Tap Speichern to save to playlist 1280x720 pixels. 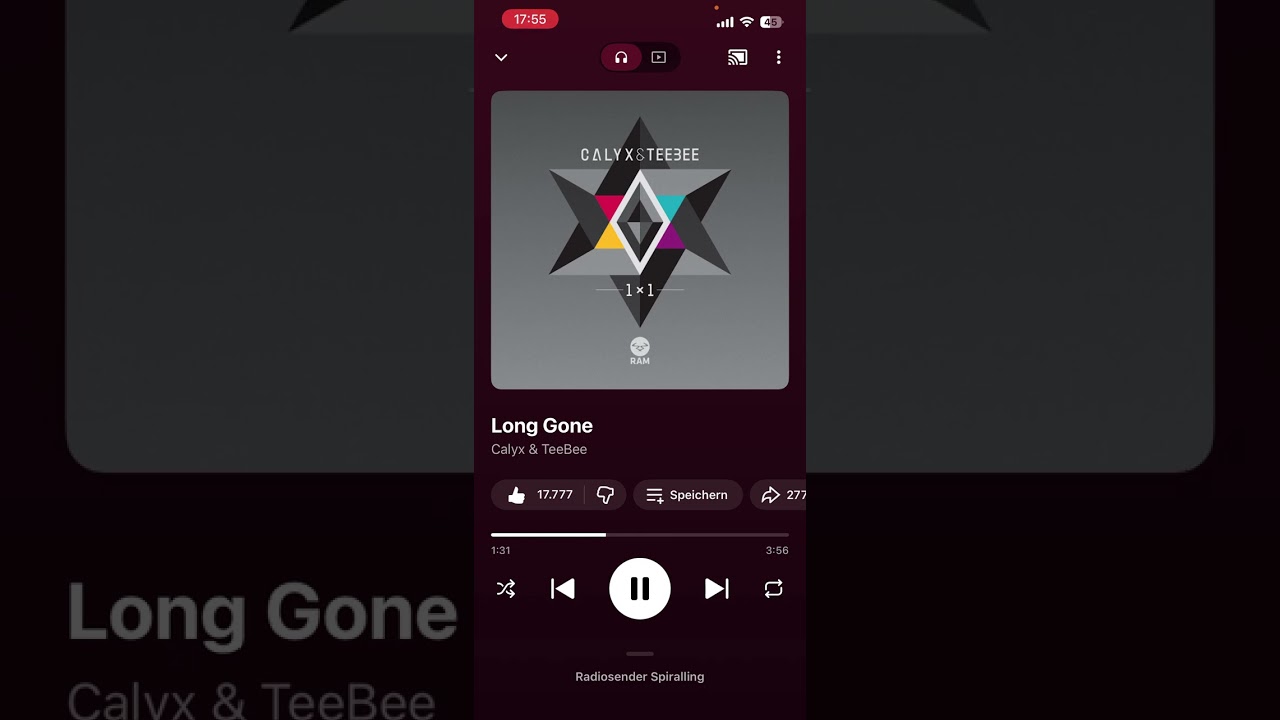click(687, 495)
